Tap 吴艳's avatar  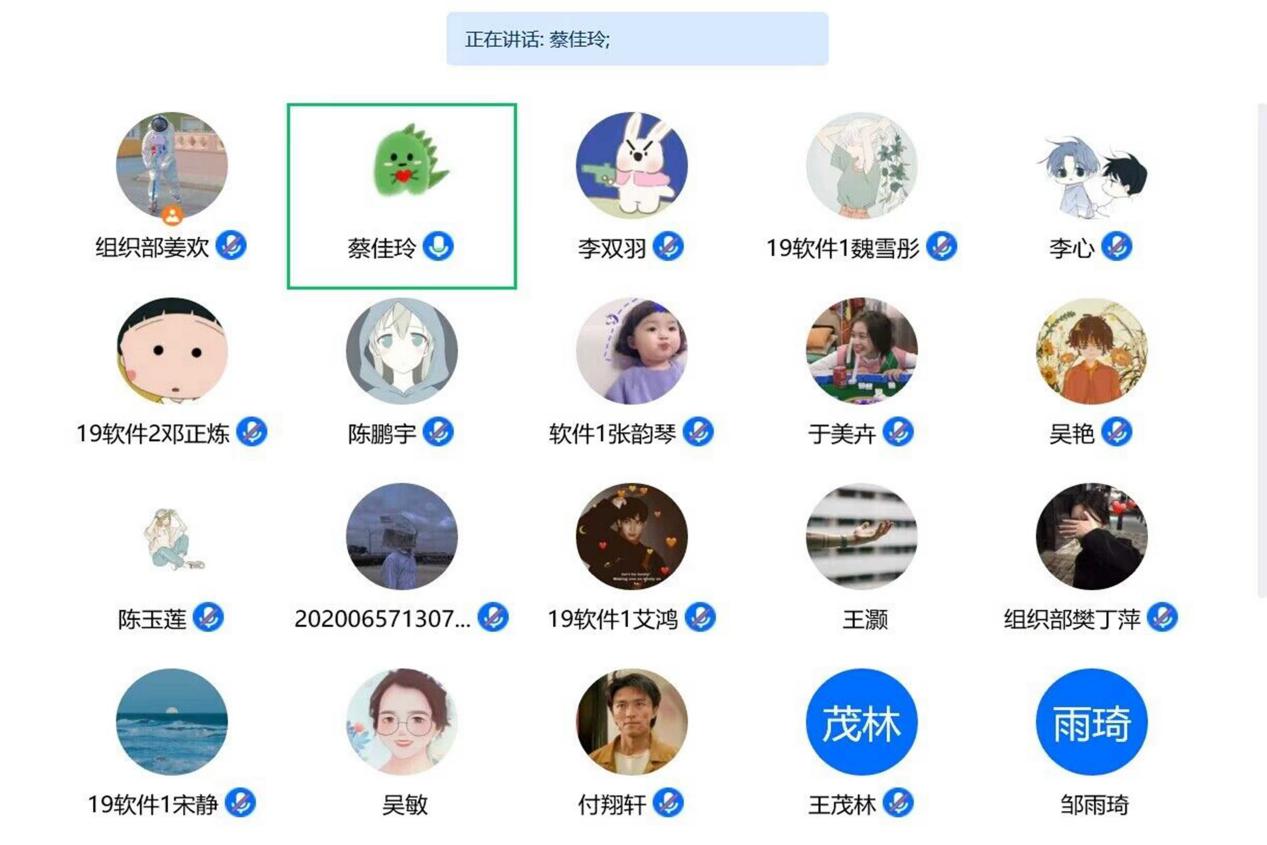1091,352
